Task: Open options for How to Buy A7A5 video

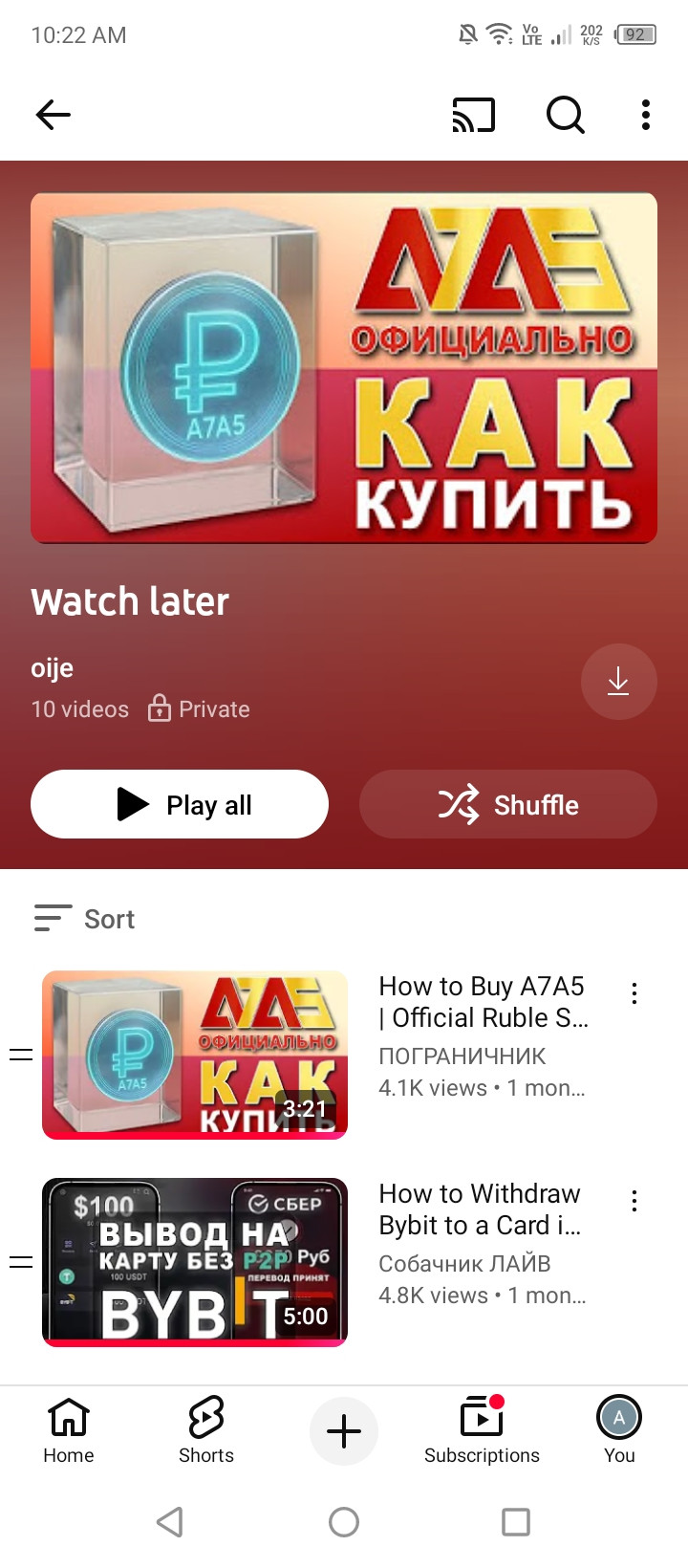Action: (x=634, y=993)
